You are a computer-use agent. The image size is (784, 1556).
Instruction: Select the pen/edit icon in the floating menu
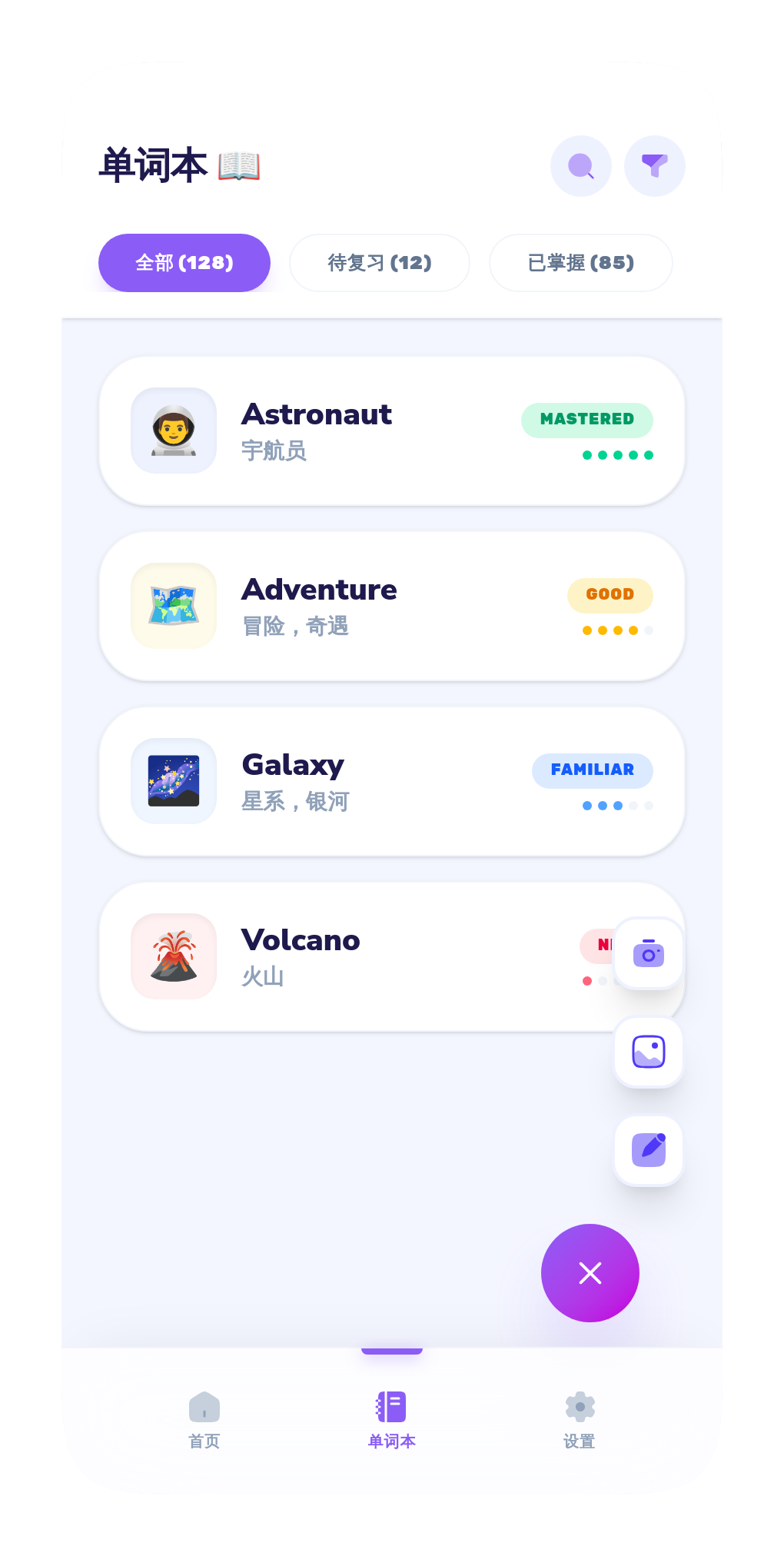[x=648, y=1151]
